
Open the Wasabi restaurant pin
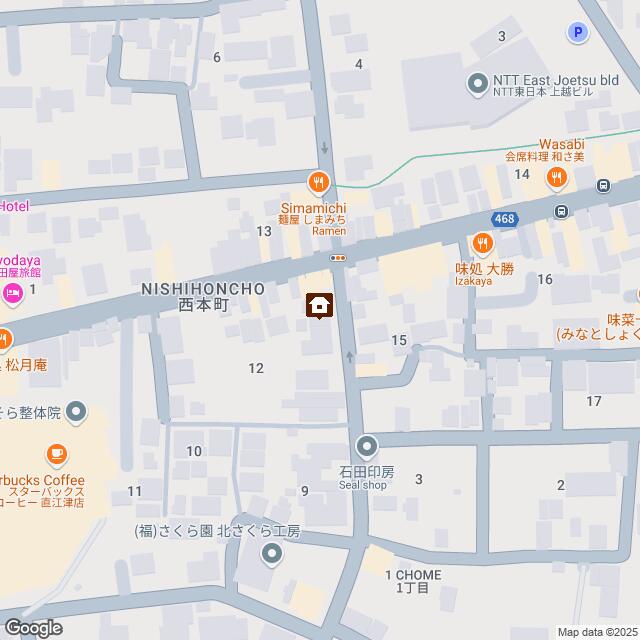click(x=557, y=178)
